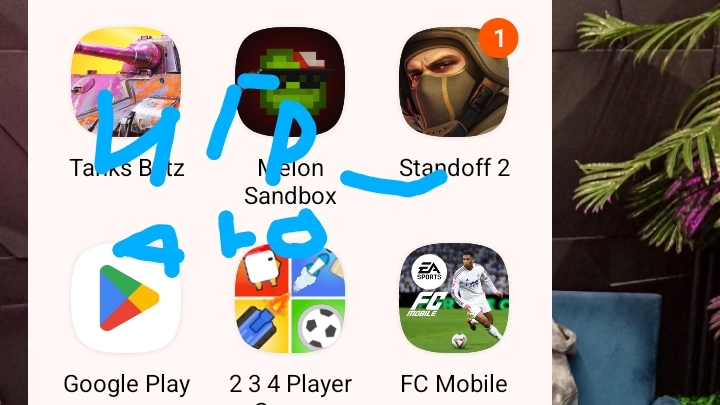Launch Melon Sandbox
This screenshot has height=405, width=720.
coord(290,82)
